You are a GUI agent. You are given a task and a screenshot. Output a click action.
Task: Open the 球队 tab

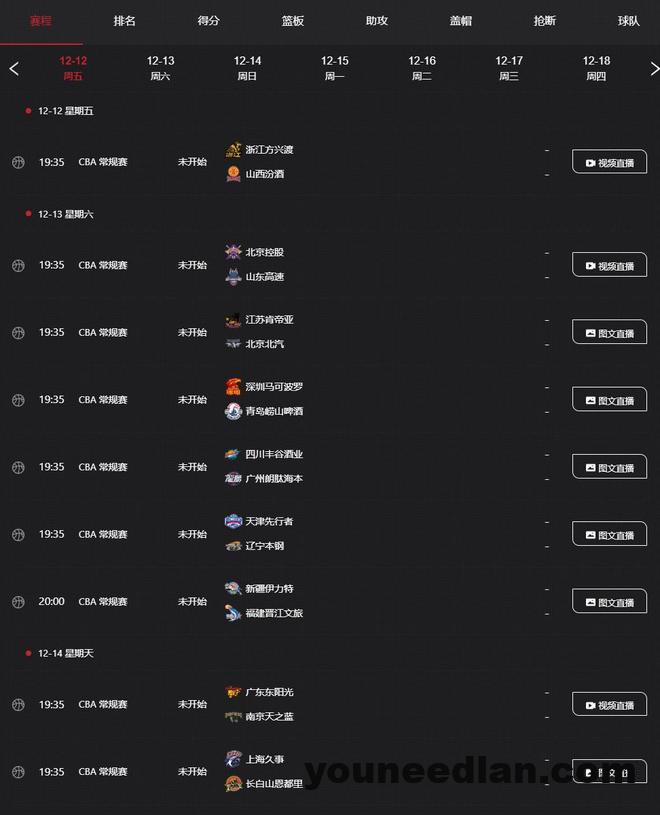629,21
